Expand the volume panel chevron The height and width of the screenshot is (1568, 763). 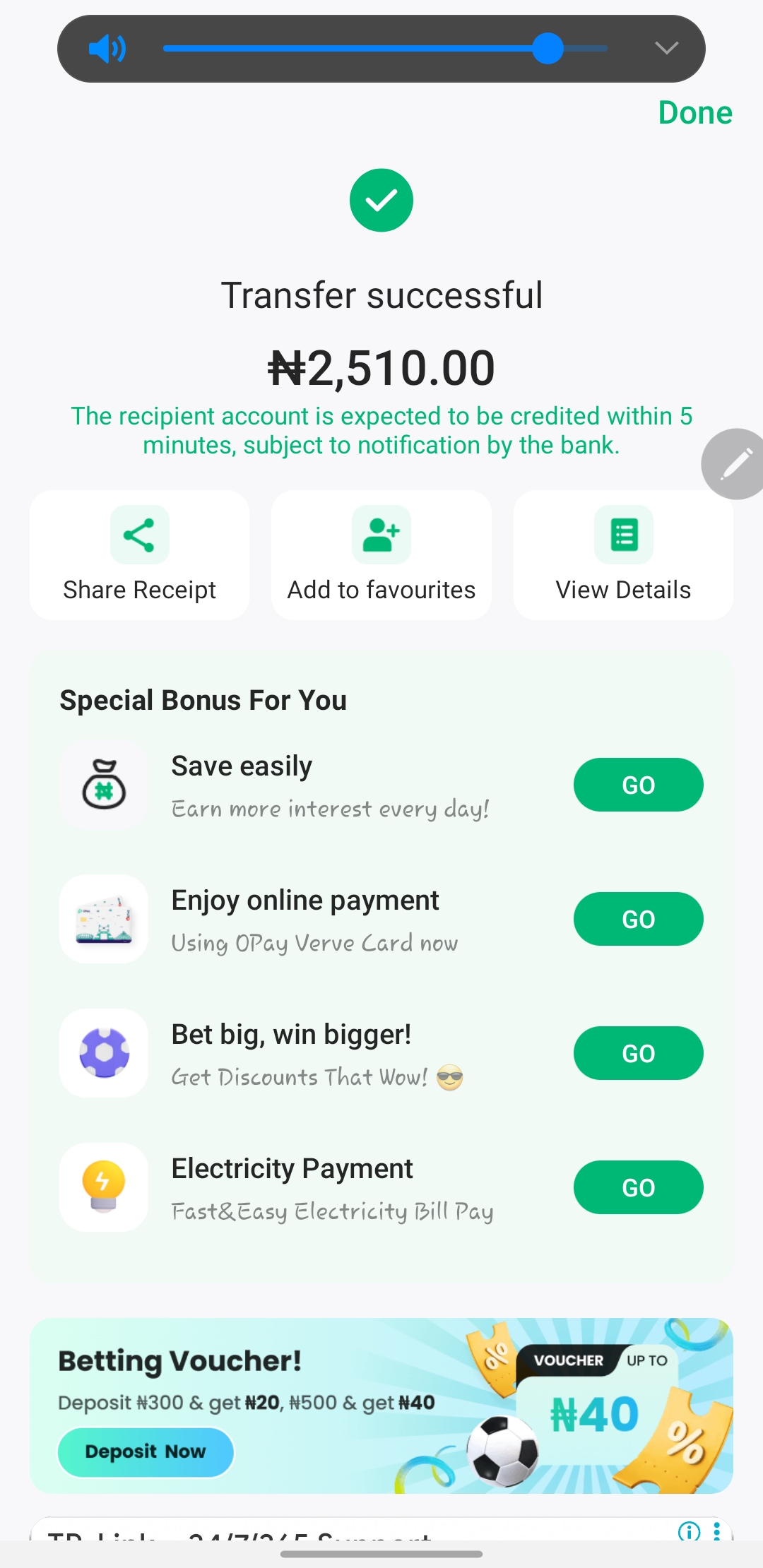pyautogui.click(x=666, y=48)
